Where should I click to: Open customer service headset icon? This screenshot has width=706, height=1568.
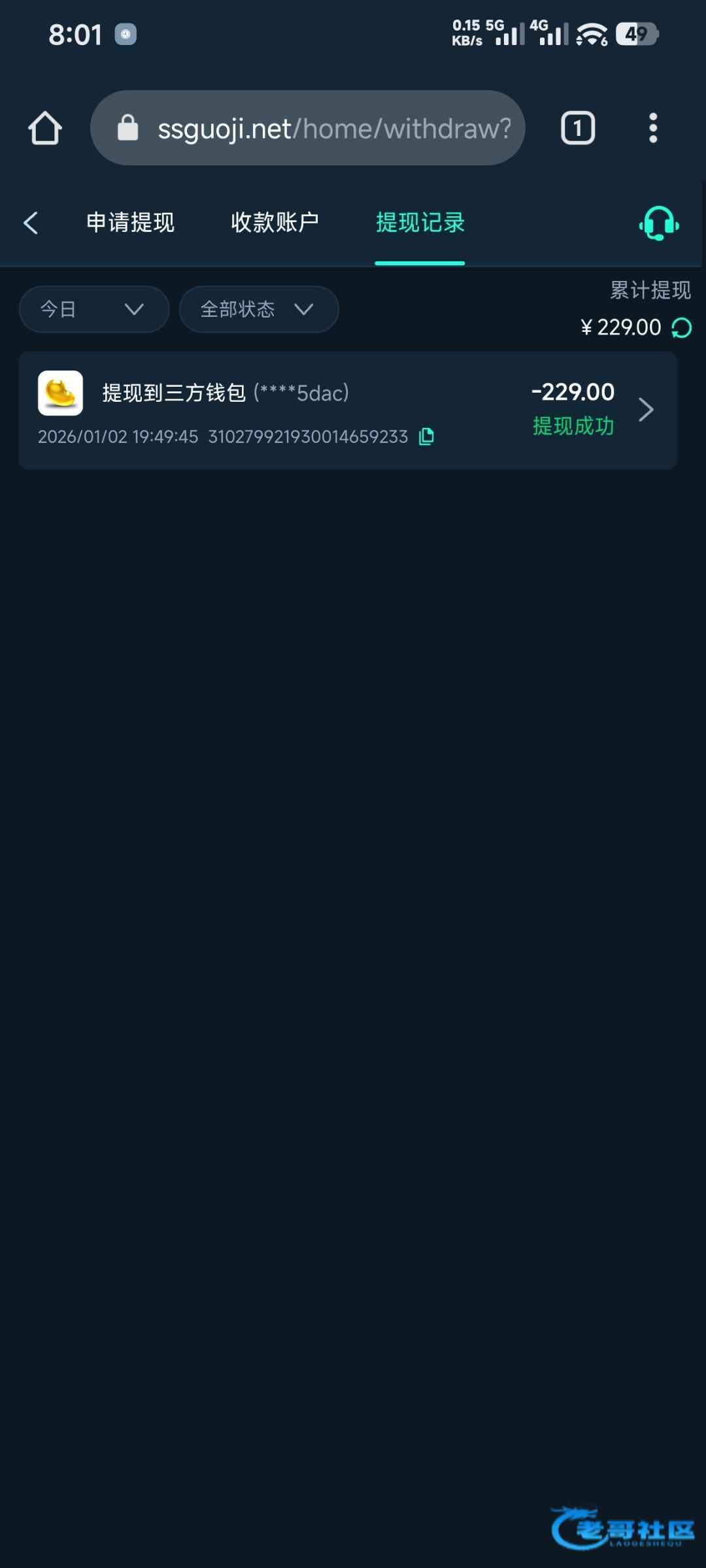[x=658, y=223]
